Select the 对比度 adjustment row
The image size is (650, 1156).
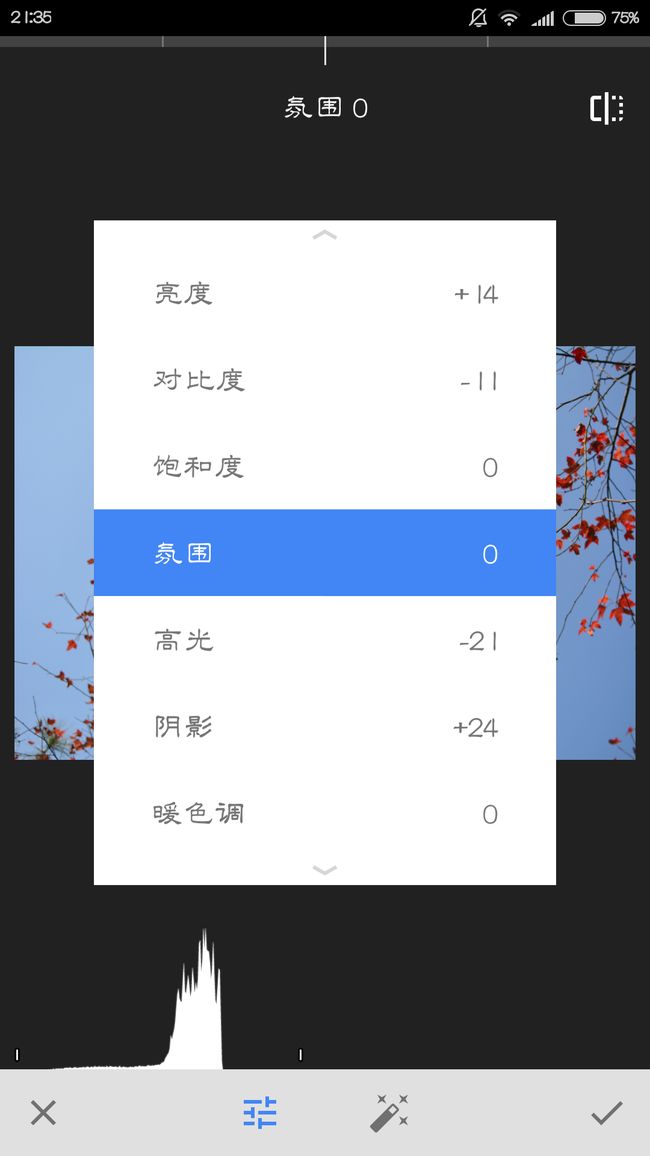pyautogui.click(x=325, y=380)
